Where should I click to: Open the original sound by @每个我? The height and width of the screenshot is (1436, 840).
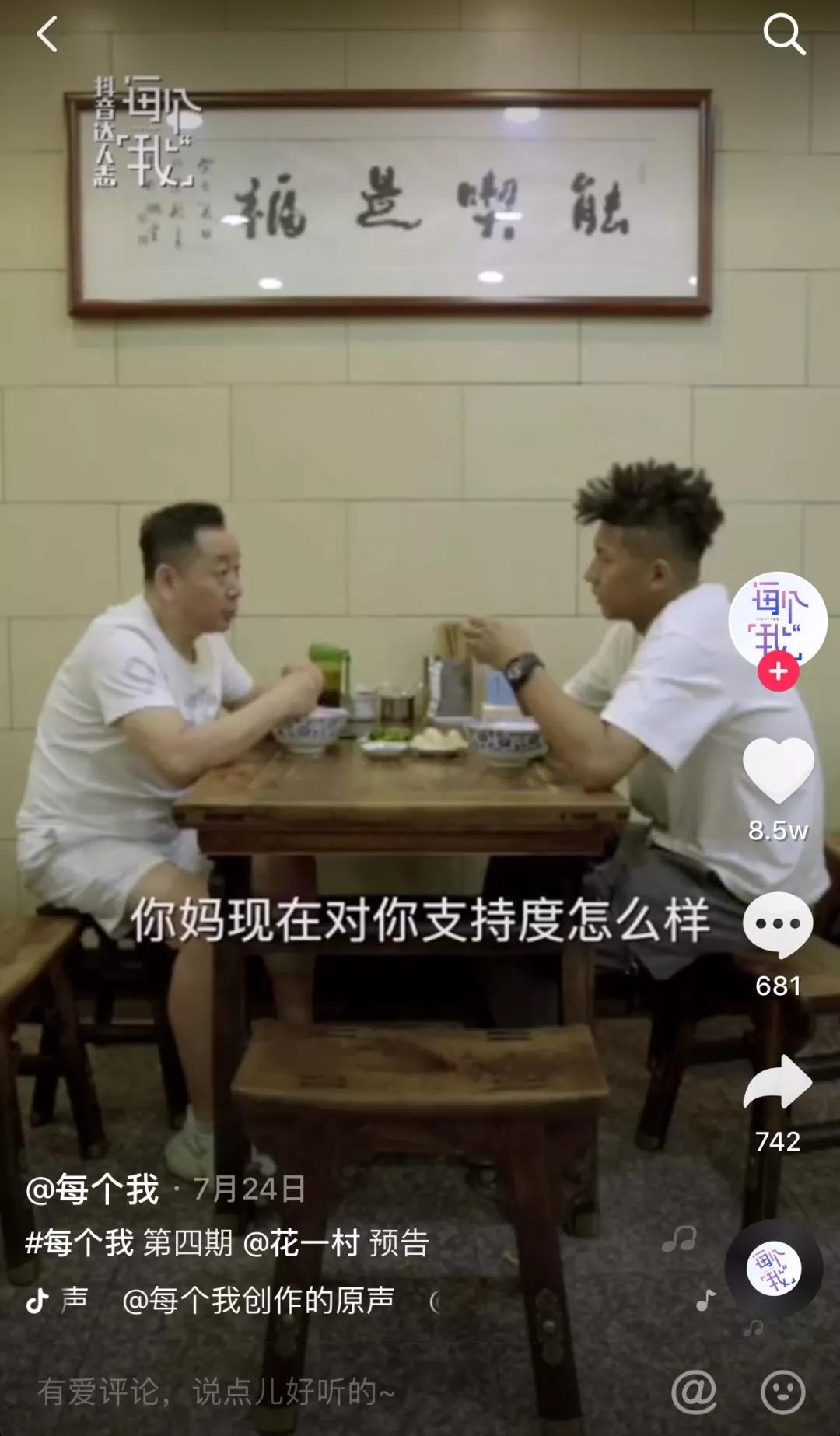click(257, 1300)
